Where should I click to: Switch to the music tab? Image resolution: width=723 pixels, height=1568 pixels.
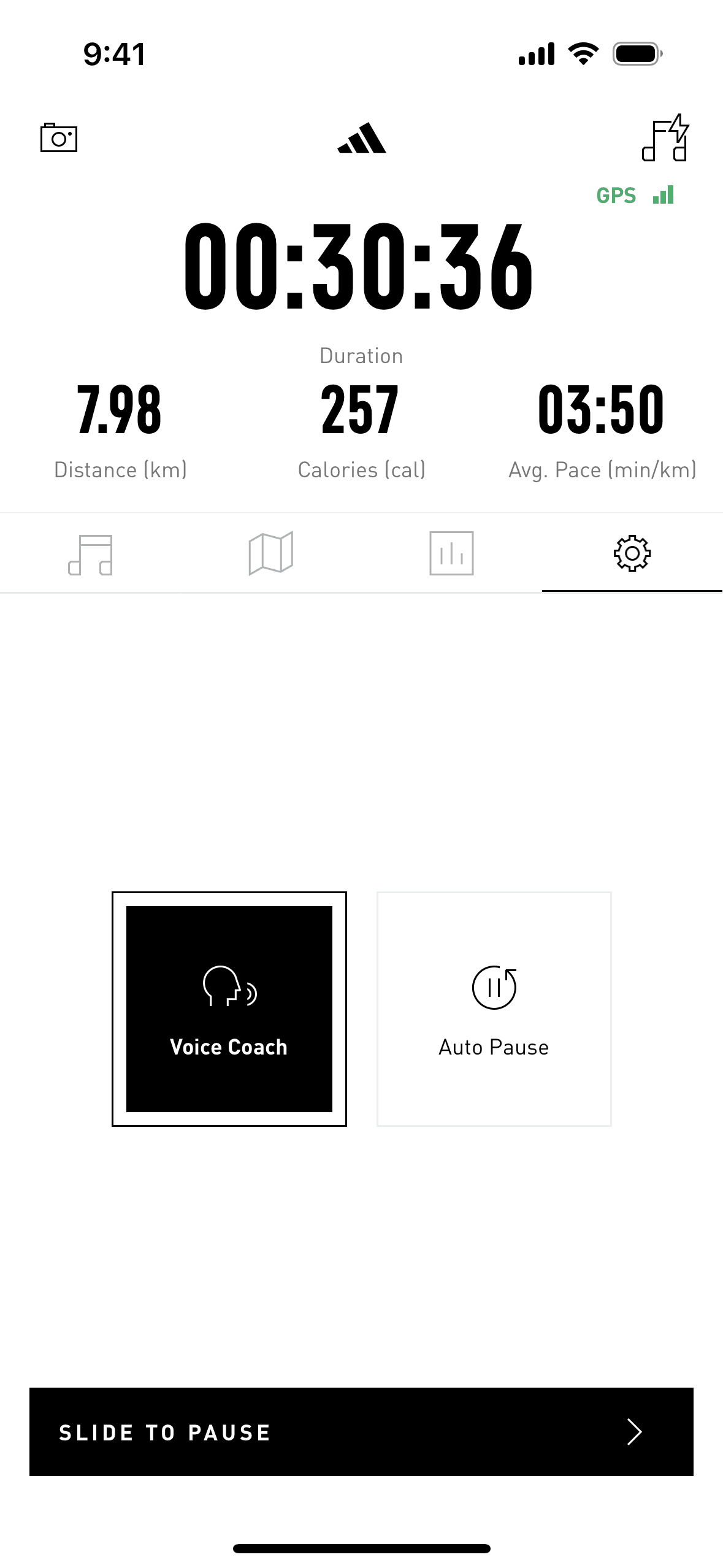[x=90, y=554]
